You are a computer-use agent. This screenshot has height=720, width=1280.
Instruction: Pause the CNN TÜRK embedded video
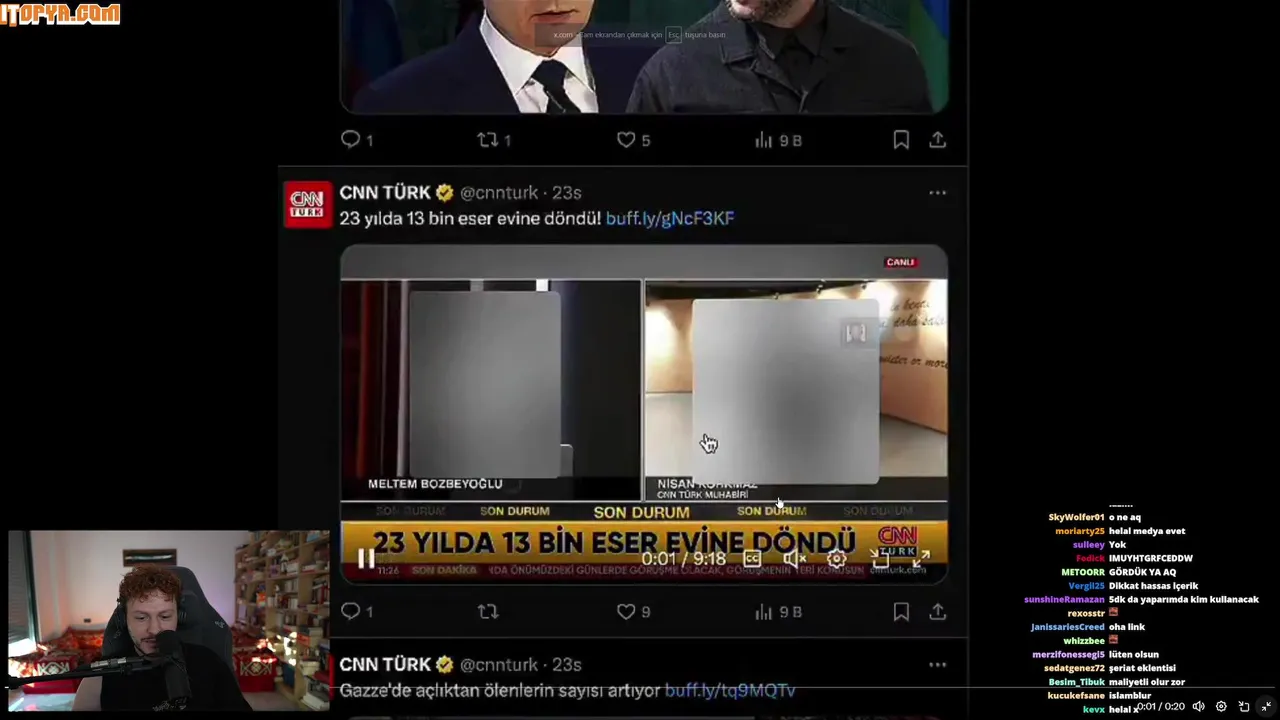[366, 559]
